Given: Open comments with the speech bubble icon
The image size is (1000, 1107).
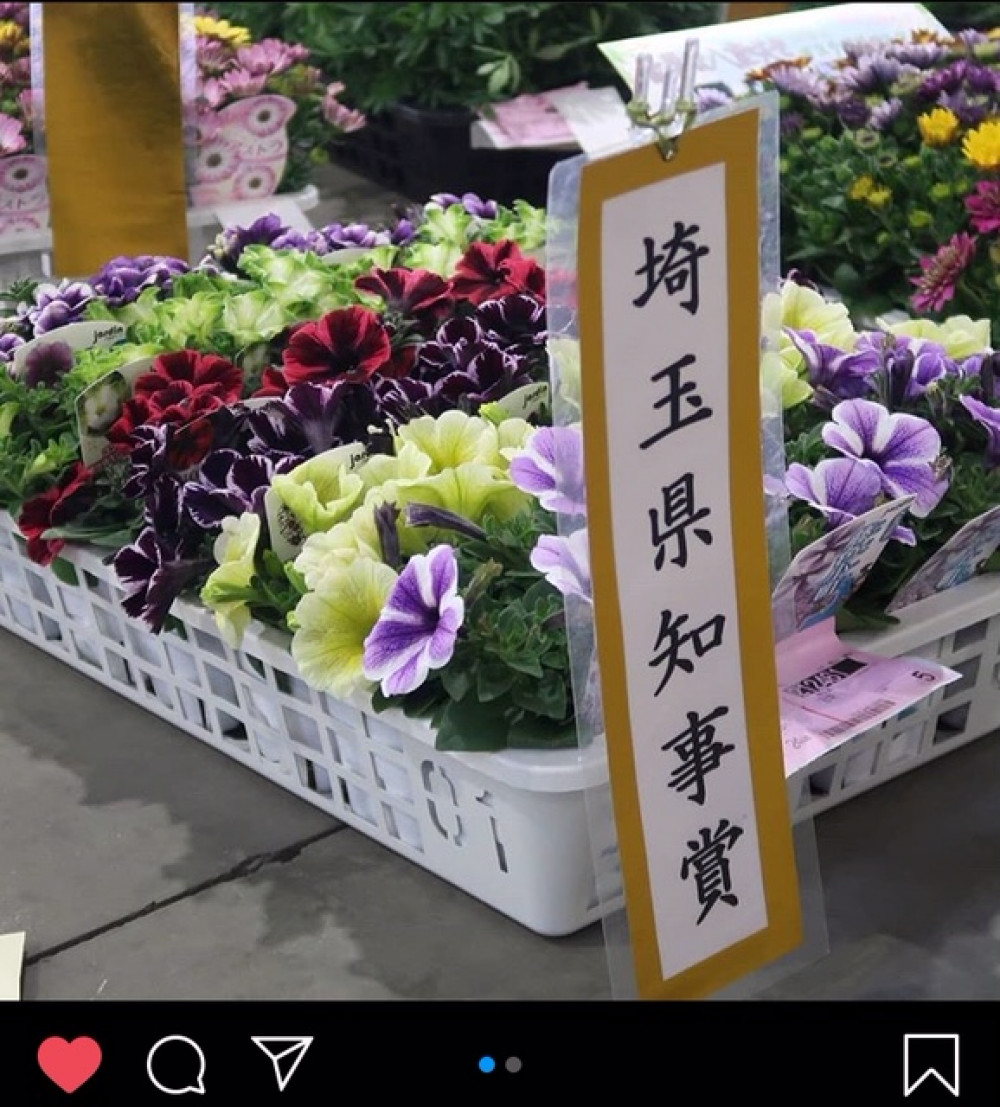Looking at the screenshot, I should [176, 1064].
